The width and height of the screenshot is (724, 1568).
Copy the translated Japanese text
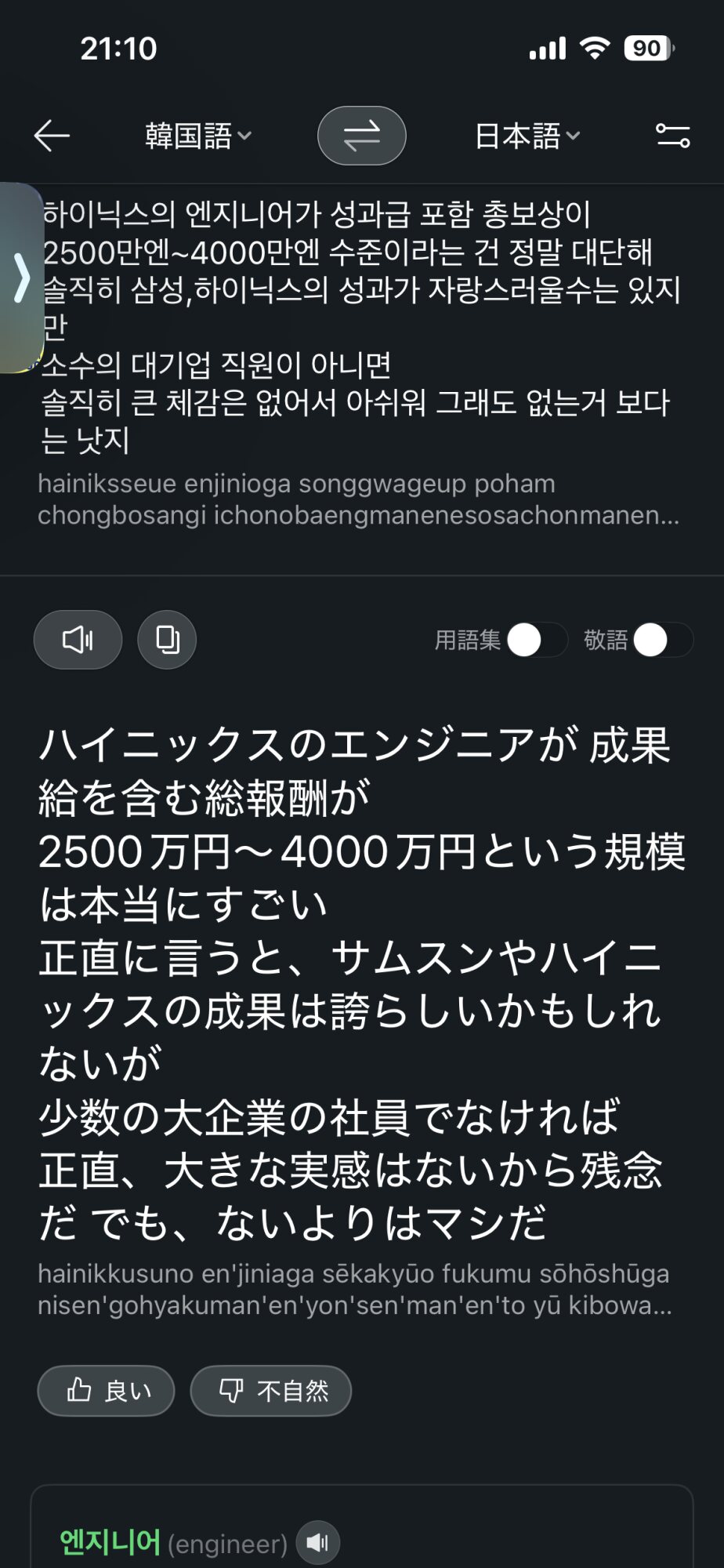pyautogui.click(x=167, y=640)
